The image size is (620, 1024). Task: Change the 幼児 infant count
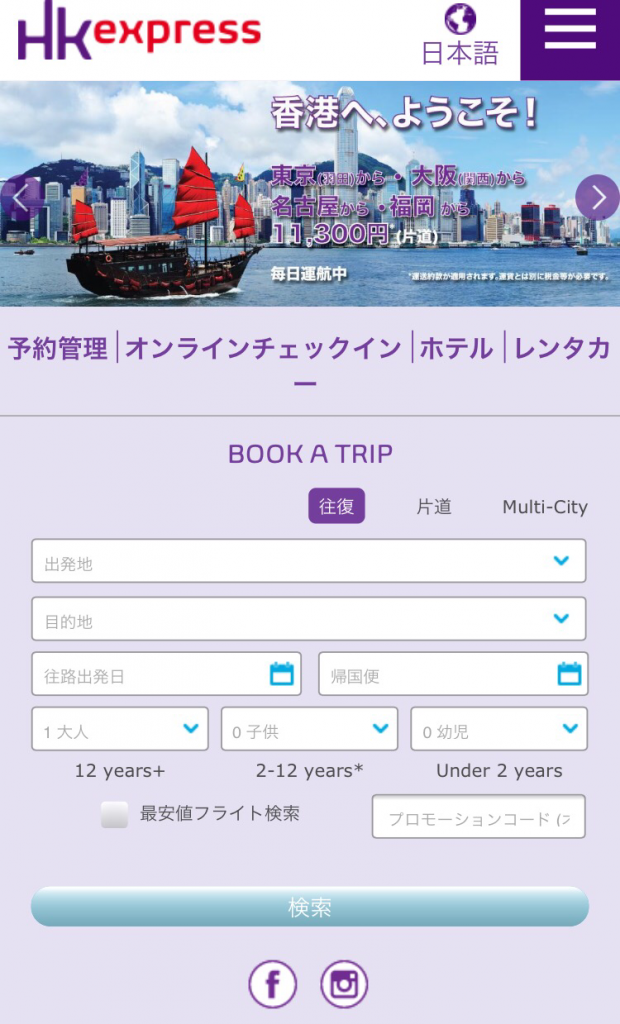(x=498, y=730)
